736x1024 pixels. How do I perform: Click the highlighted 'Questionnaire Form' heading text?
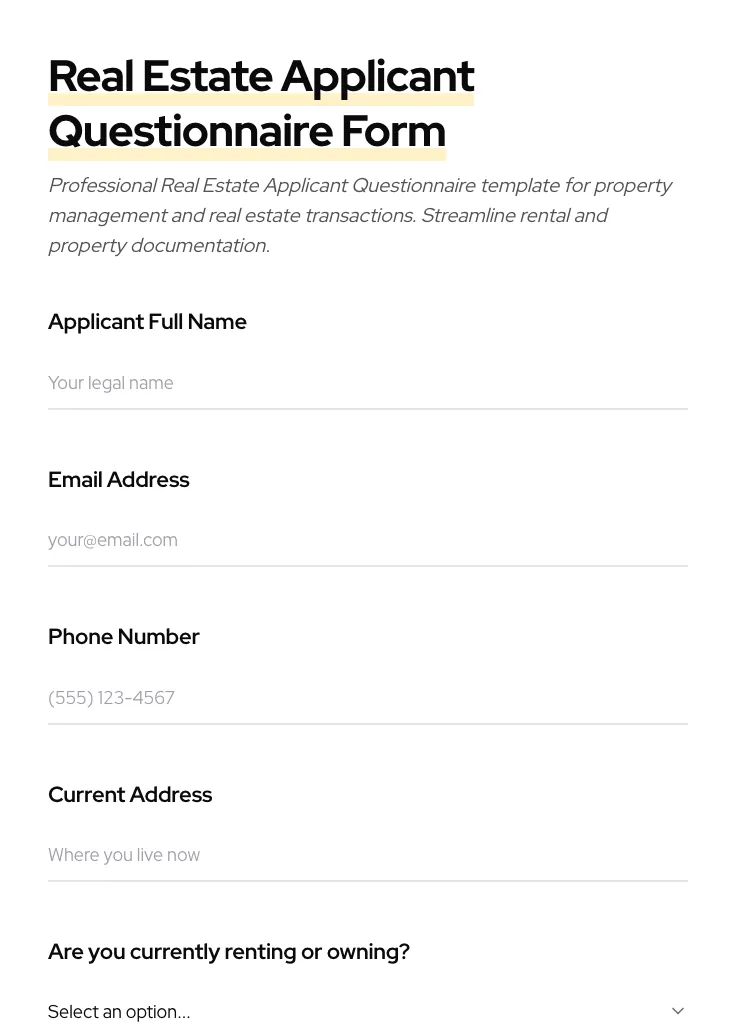click(x=247, y=131)
